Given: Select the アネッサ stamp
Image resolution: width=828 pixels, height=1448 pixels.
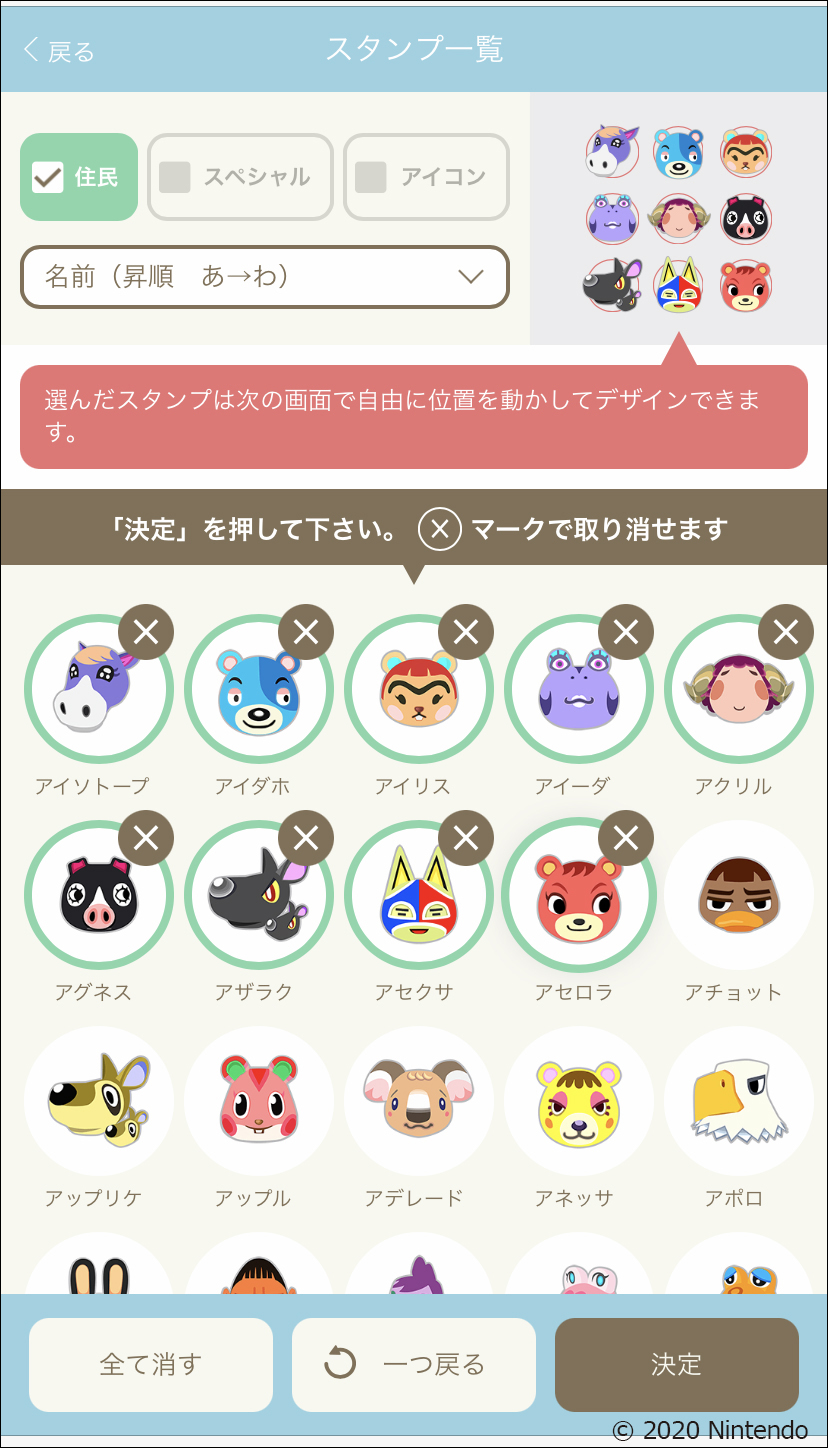Looking at the screenshot, I should click(x=578, y=1101).
